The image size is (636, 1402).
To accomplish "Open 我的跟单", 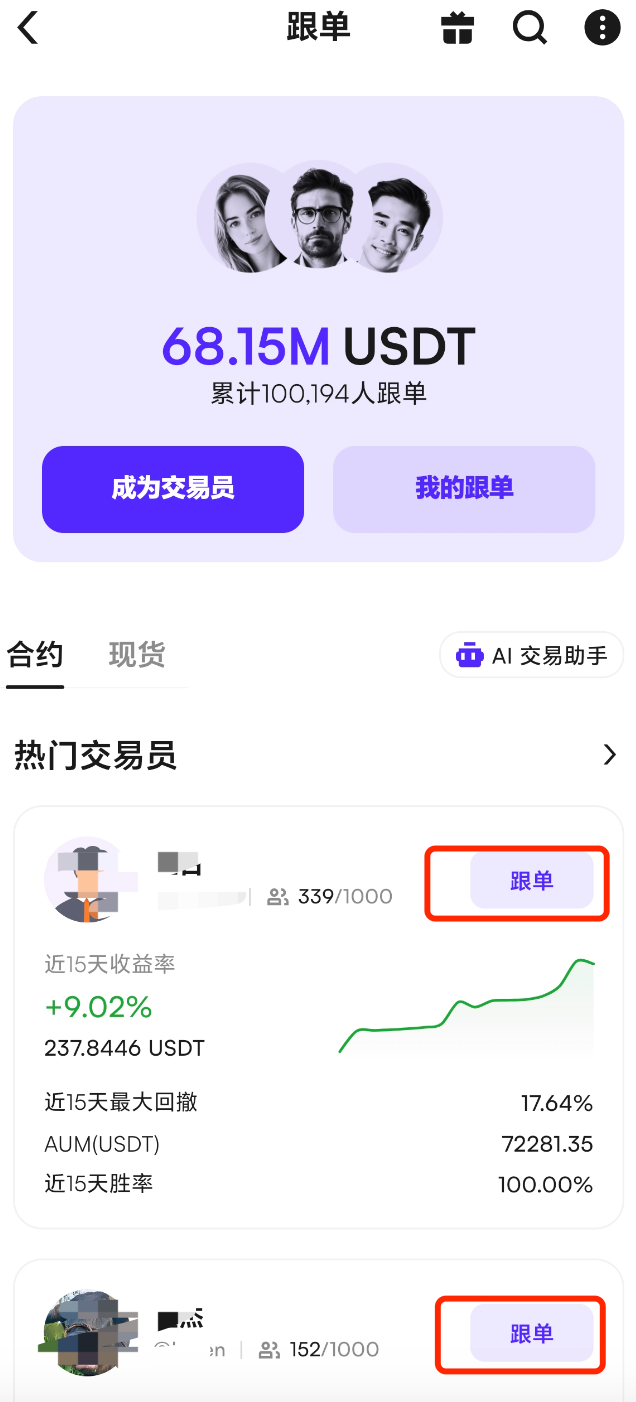I will tap(464, 489).
